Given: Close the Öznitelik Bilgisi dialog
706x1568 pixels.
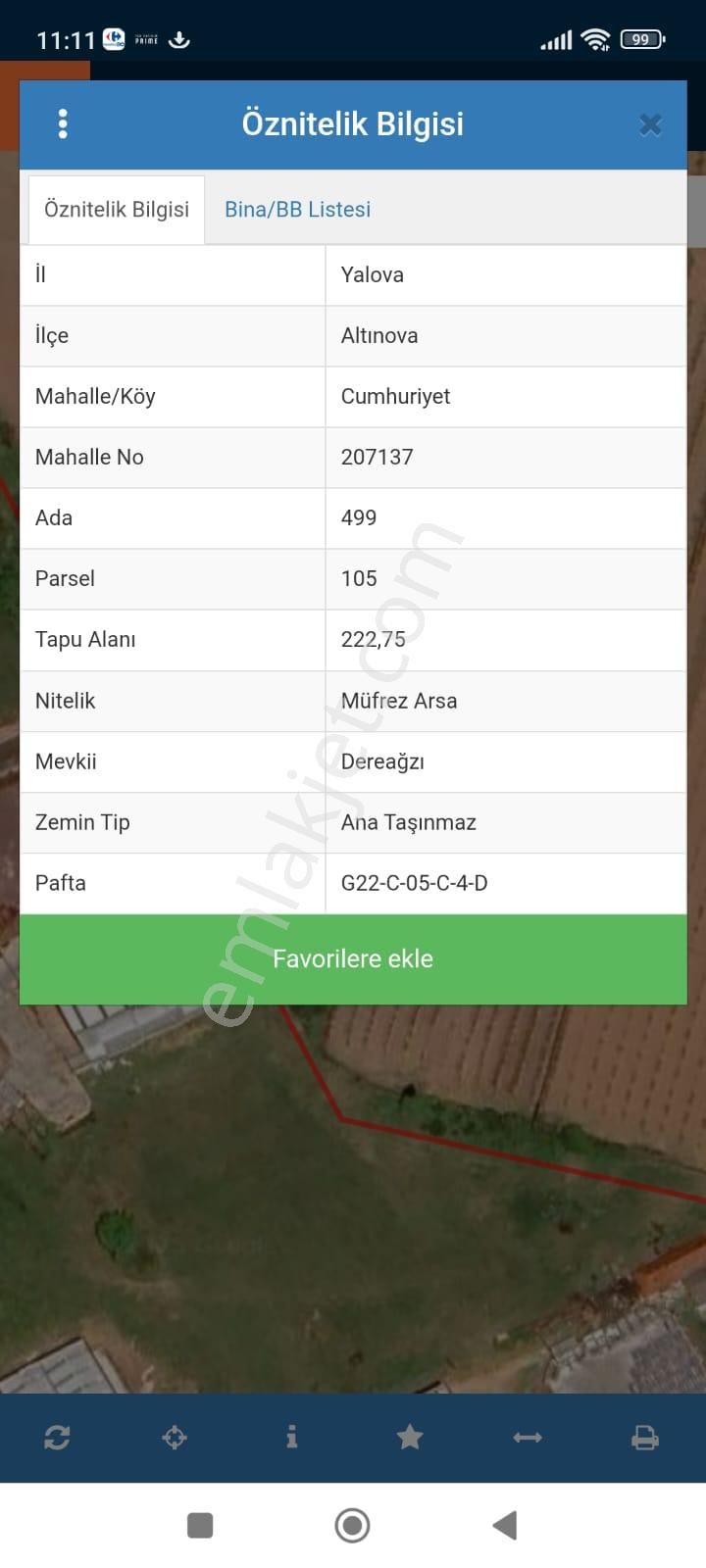Looking at the screenshot, I should tap(650, 124).
